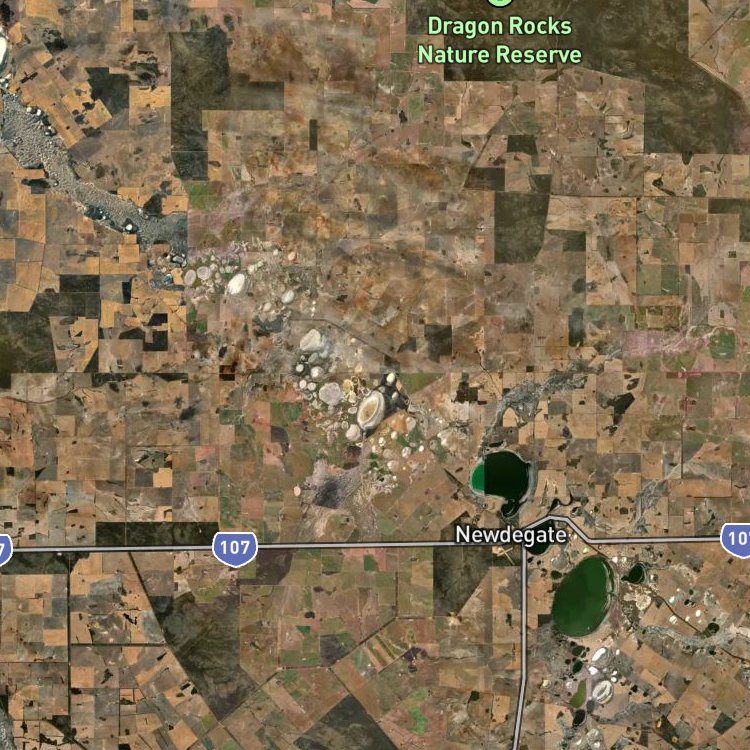The image size is (750, 750).
Task: Select the Newdegate town label
Action: 511,535
